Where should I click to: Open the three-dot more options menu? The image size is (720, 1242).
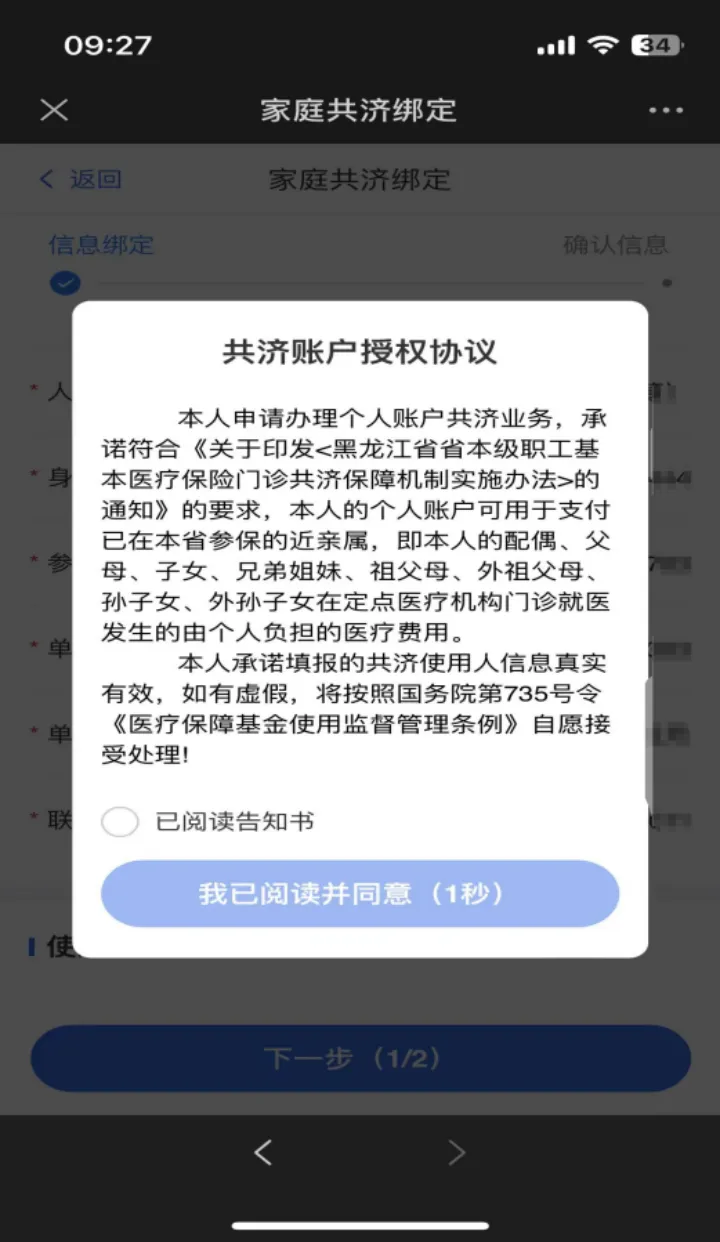tap(666, 110)
